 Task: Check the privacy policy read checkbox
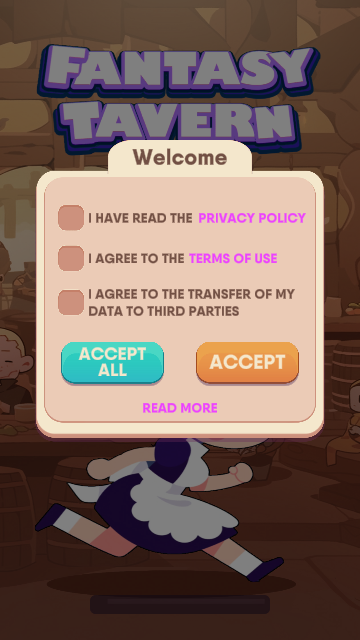[71, 218]
